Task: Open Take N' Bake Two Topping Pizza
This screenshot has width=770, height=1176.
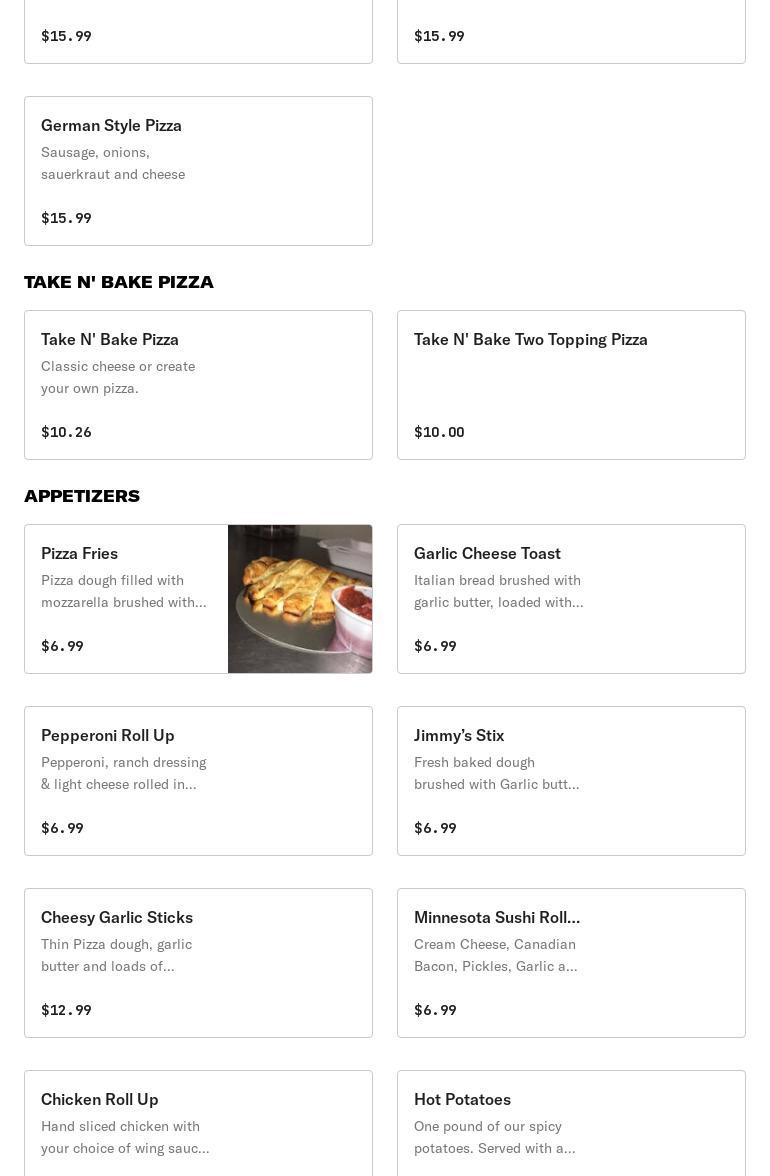Action: click(x=571, y=385)
